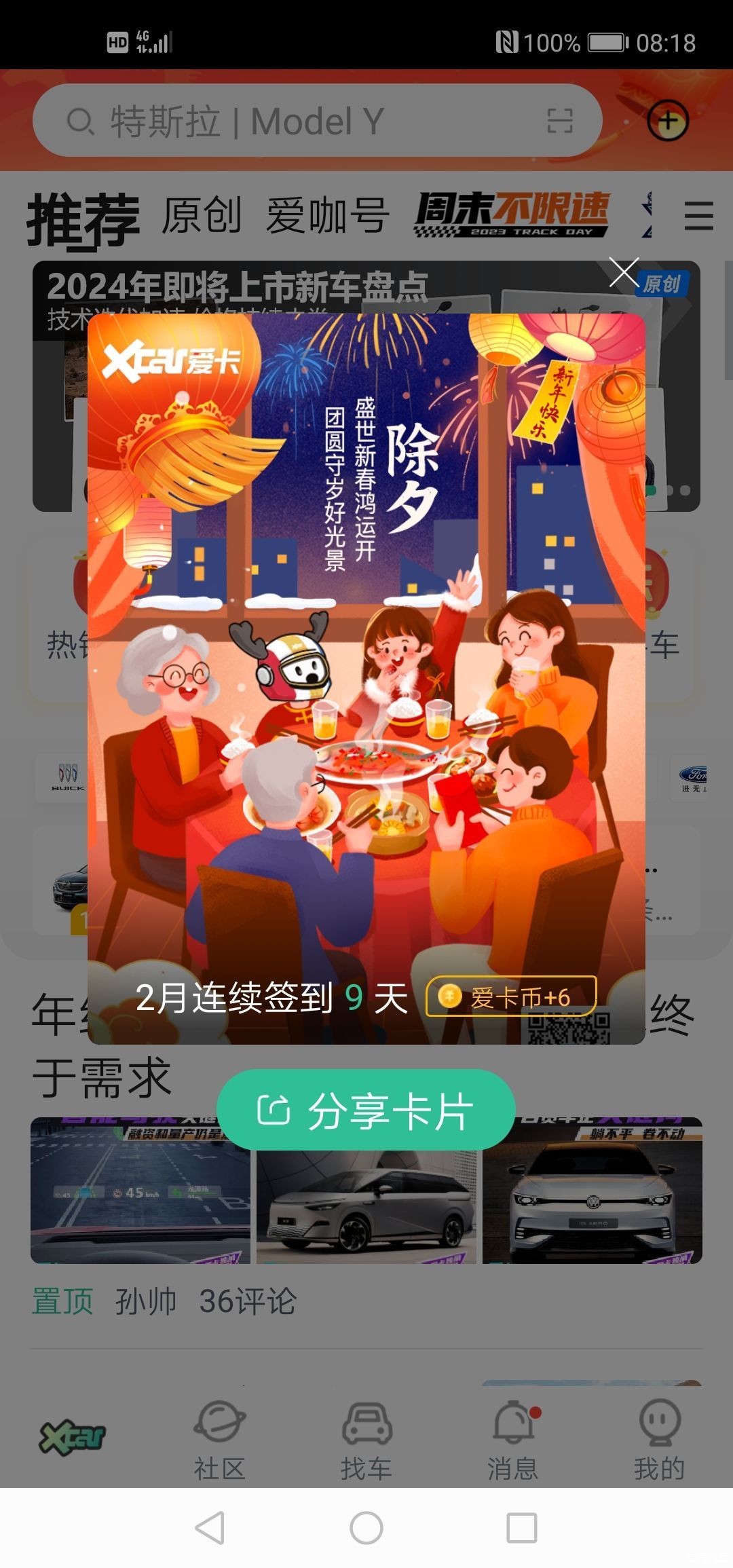This screenshot has height=1568, width=733.
Task: Tap the system home button
Action: click(x=366, y=1528)
